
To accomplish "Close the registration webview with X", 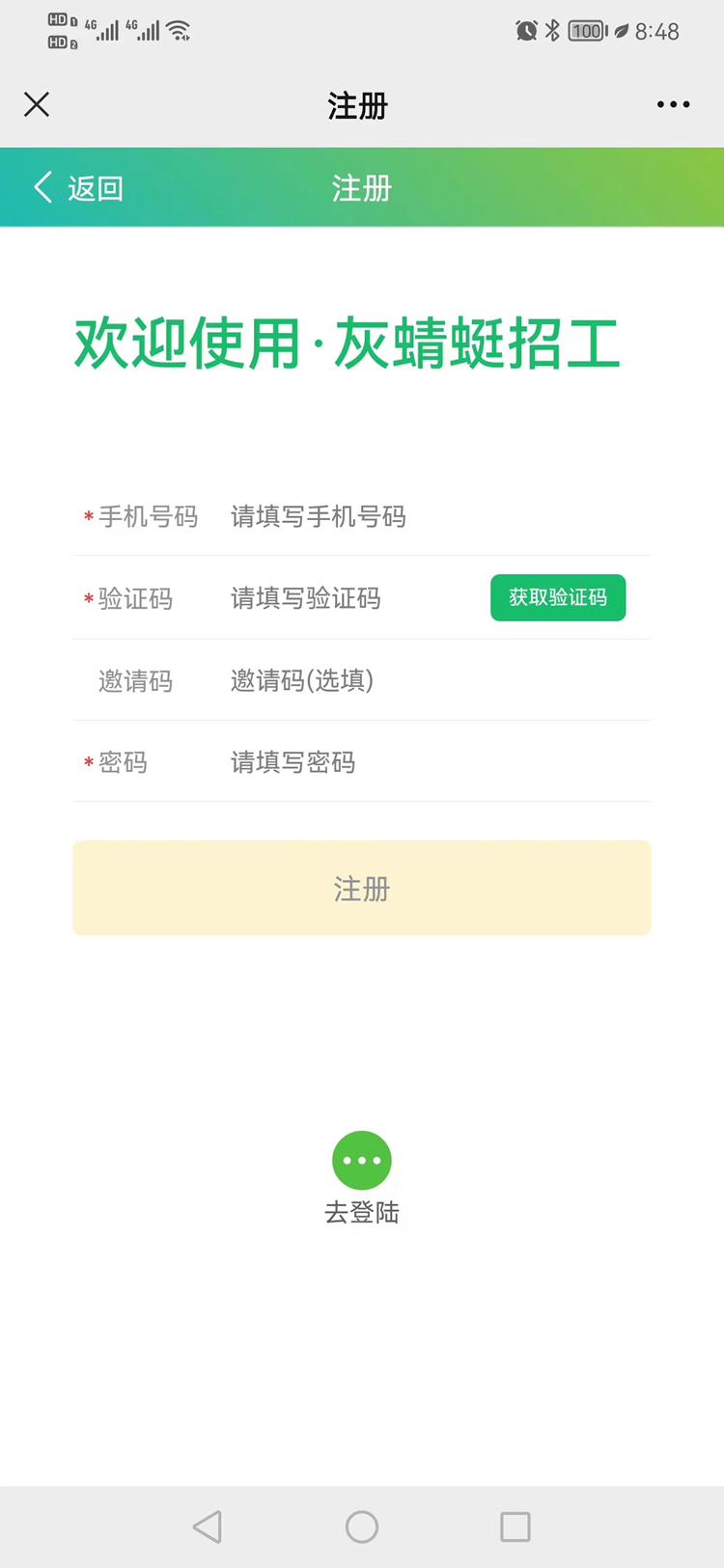I will 37,104.
